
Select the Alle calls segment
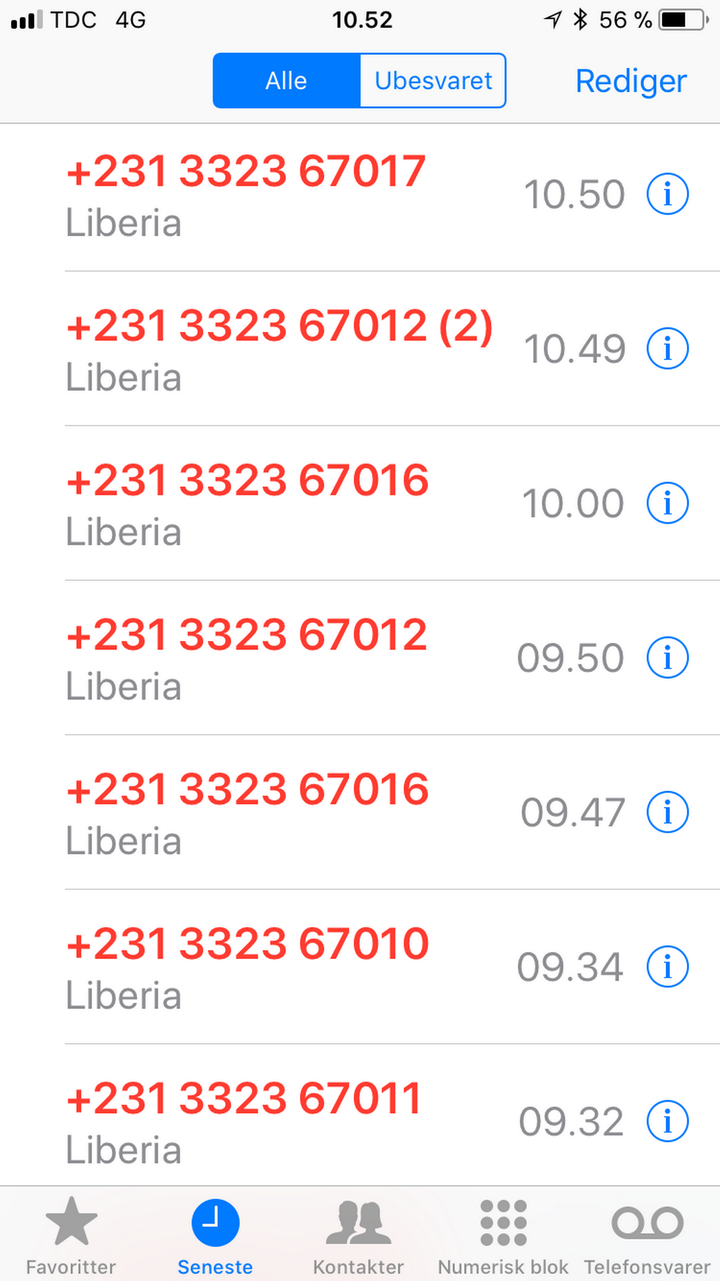click(286, 80)
